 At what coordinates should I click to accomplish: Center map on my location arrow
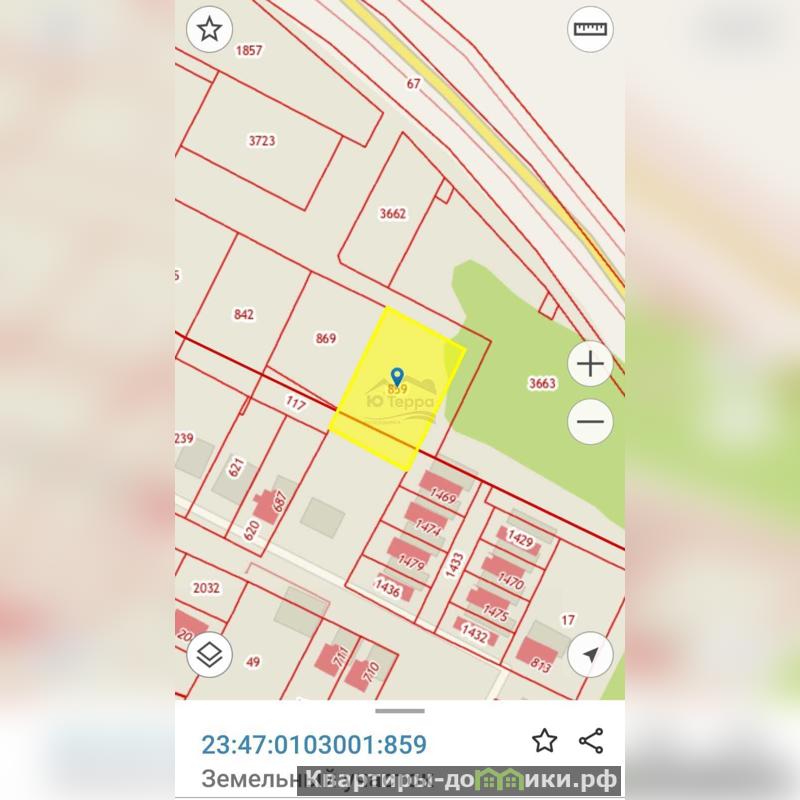click(590, 655)
